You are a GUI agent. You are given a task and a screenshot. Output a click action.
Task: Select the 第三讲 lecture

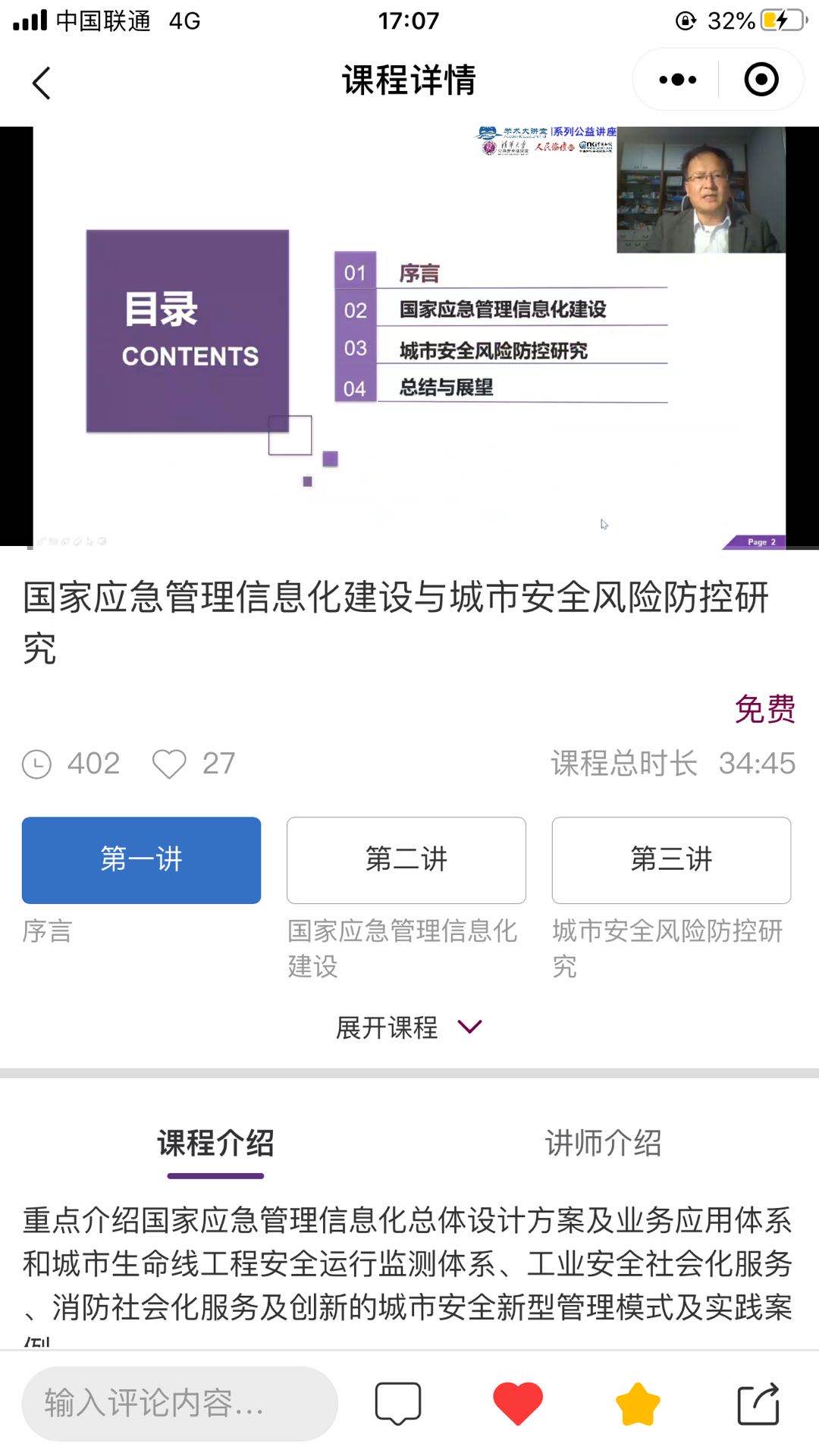coord(671,860)
